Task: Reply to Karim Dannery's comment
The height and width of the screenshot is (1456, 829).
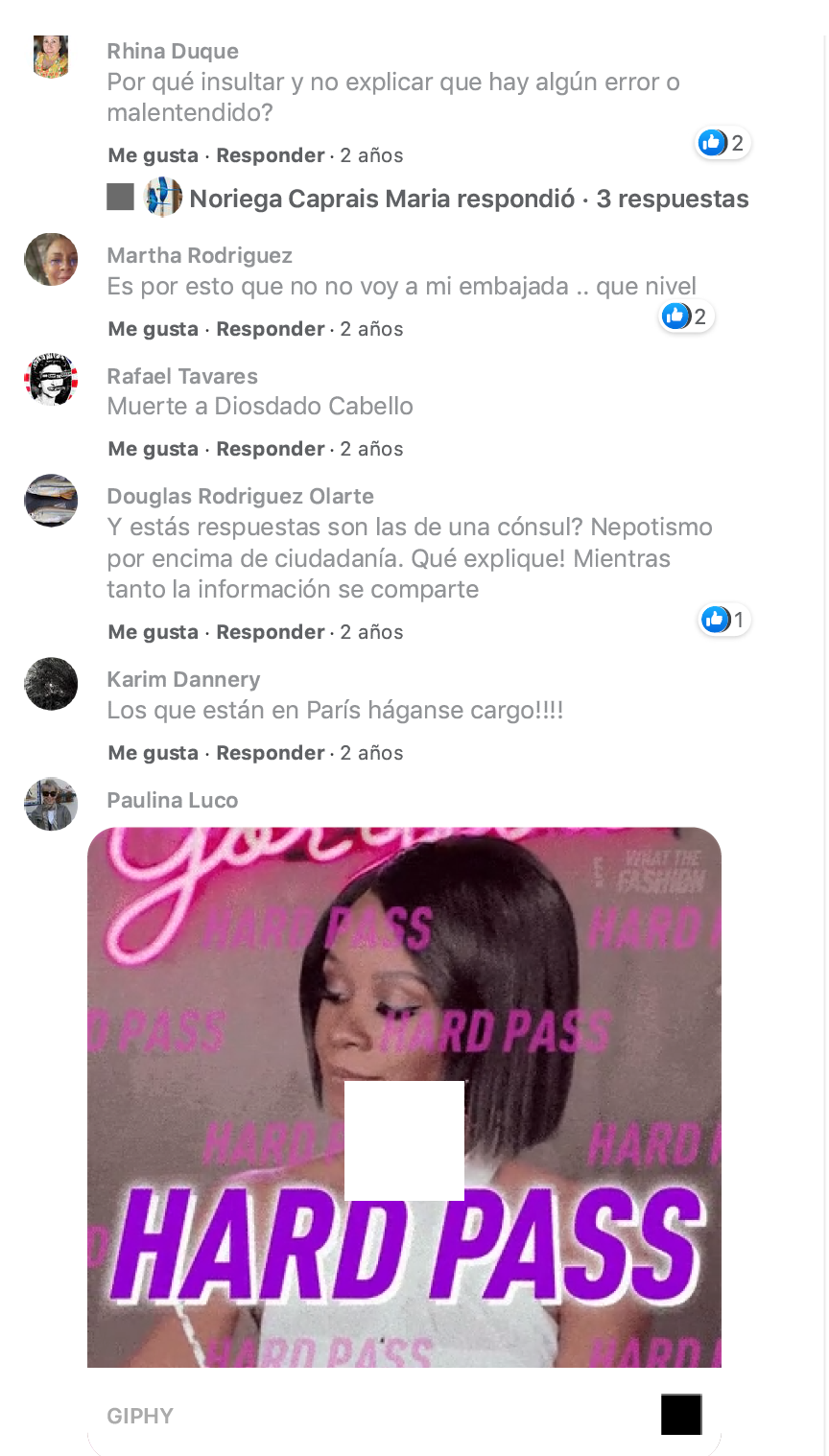Action: (271, 753)
